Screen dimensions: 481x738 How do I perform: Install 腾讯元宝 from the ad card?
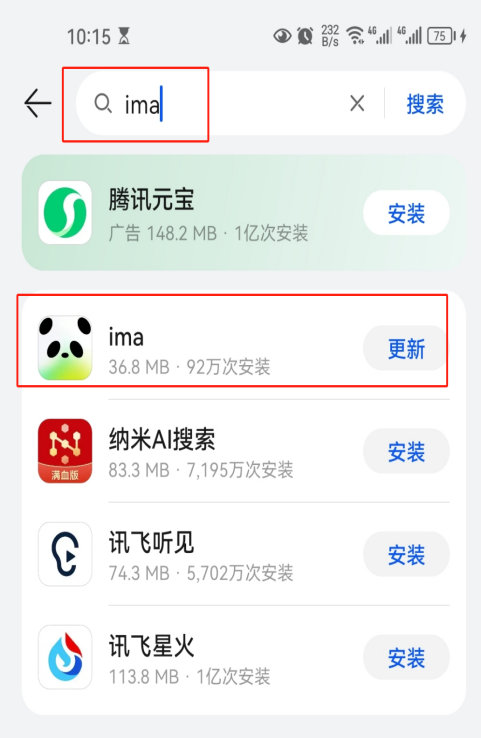coord(406,213)
